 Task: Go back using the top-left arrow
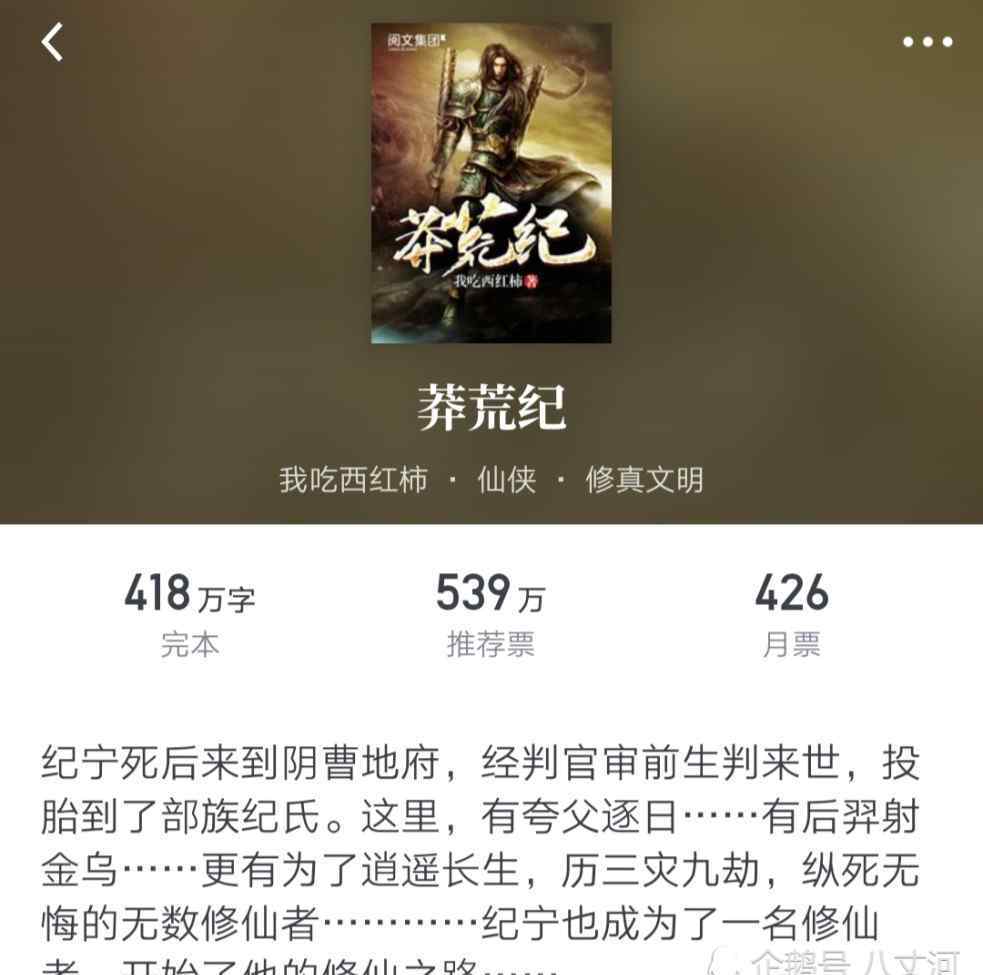pos(52,43)
